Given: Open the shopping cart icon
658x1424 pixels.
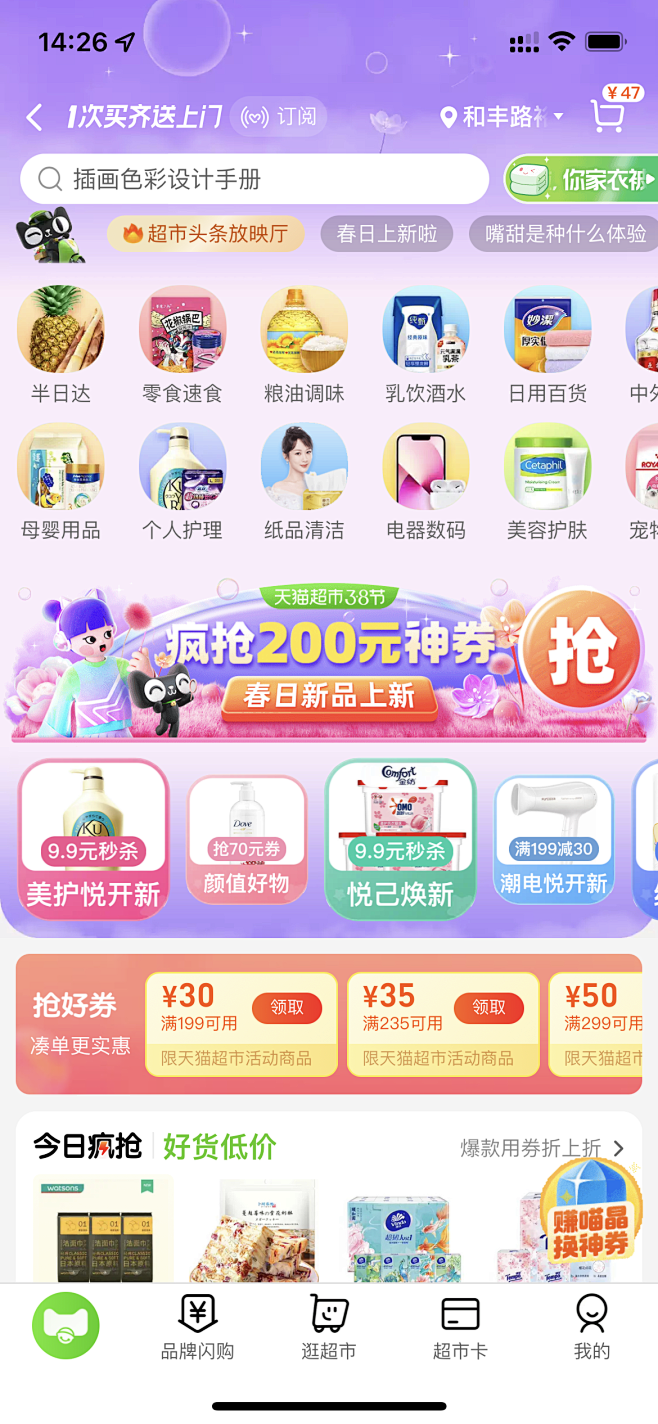Looking at the screenshot, I should tap(607, 117).
